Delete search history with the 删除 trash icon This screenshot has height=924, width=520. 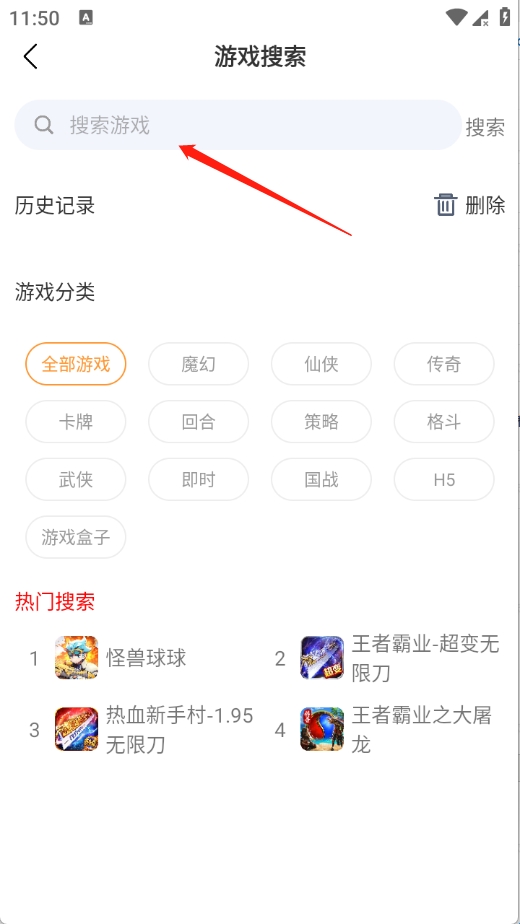click(x=469, y=205)
